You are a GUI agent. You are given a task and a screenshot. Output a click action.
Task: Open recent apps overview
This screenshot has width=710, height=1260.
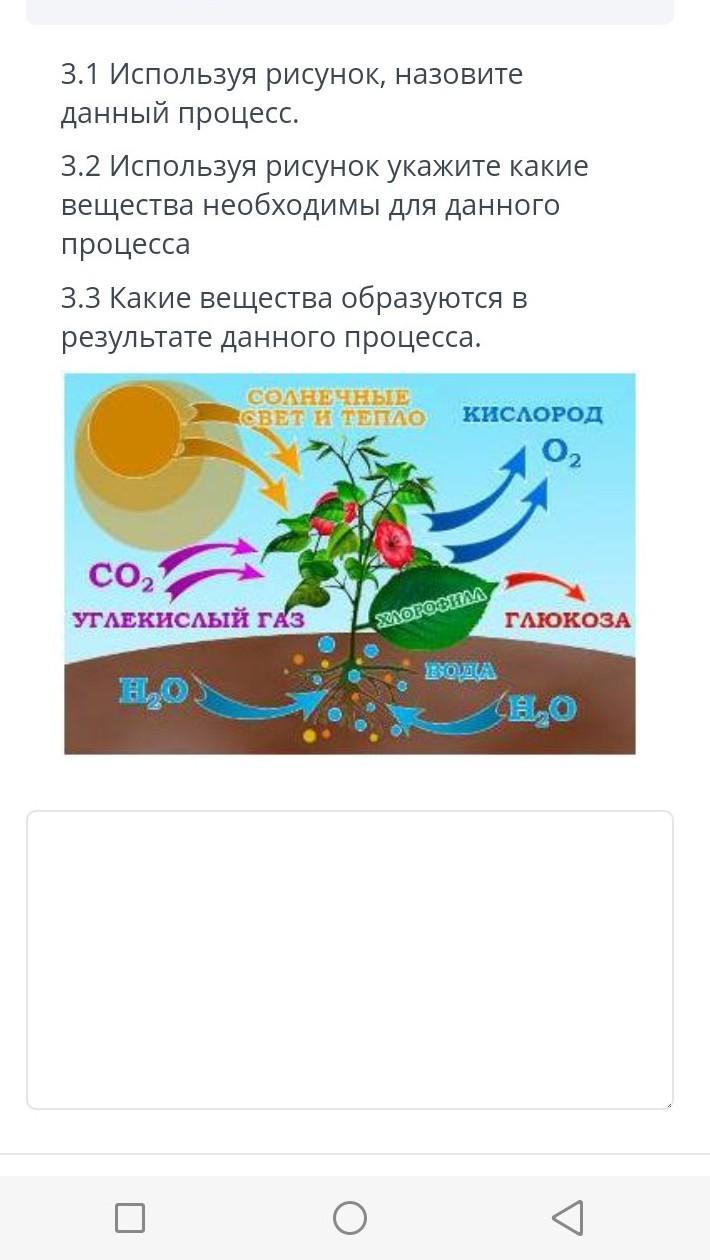130,1217
